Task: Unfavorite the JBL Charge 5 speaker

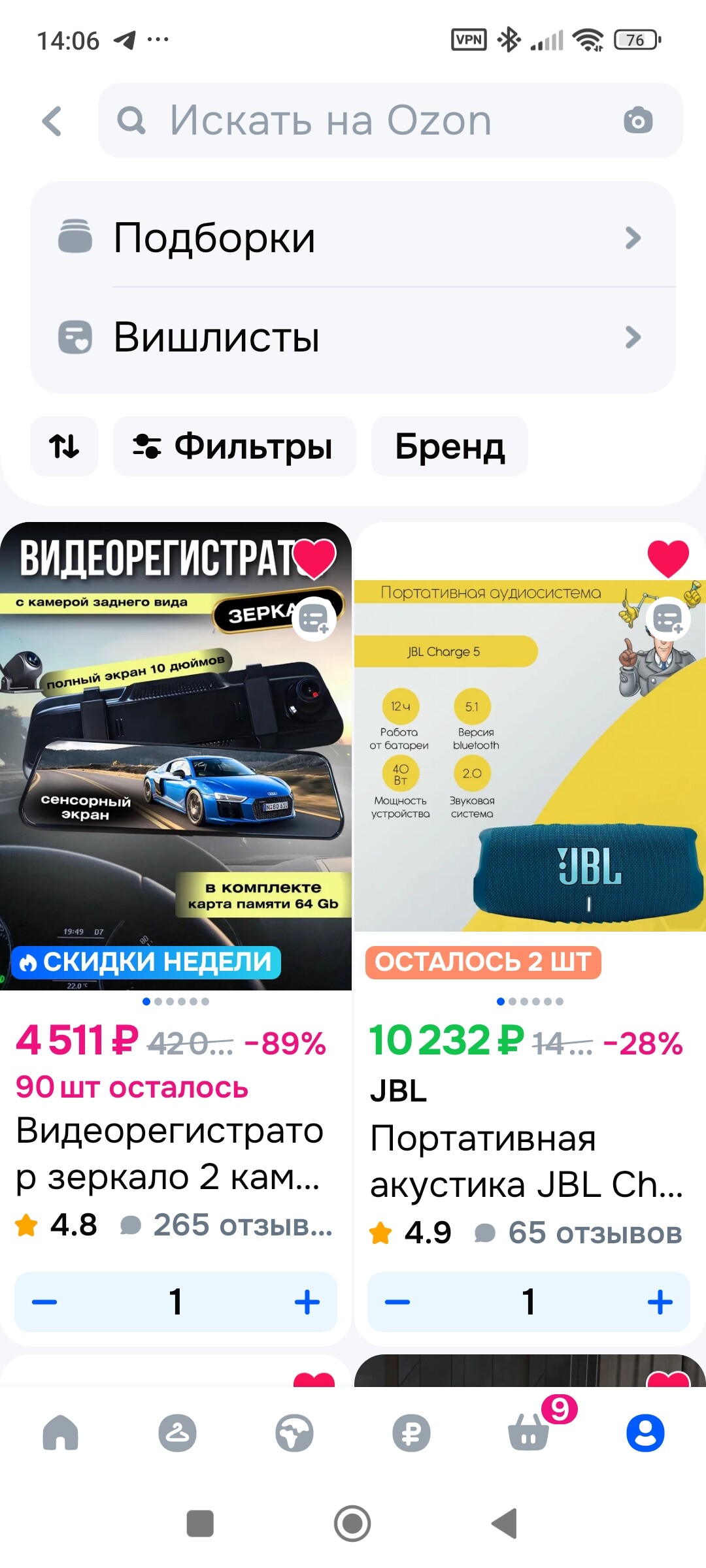Action: (x=668, y=558)
